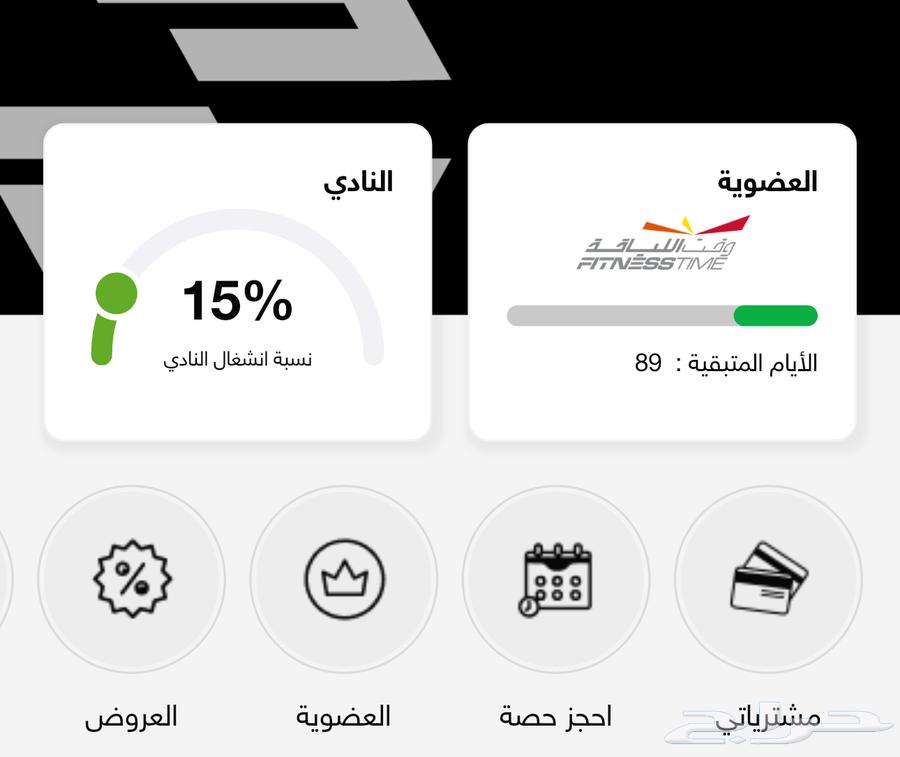Open مشترياتي purchases
Image resolution: width=900 pixels, height=757 pixels.
[x=768, y=579]
